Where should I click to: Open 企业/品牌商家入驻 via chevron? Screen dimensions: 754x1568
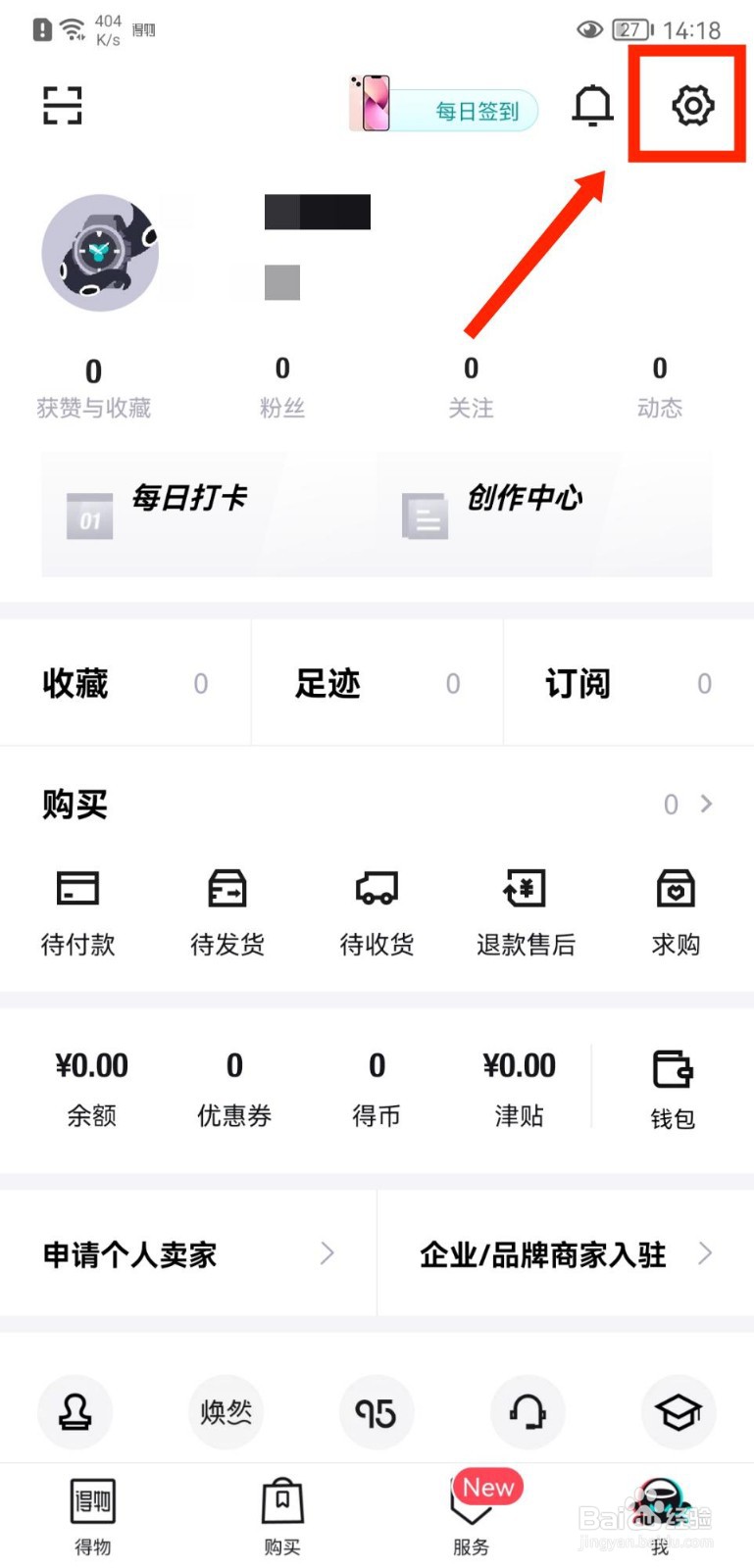pos(707,1252)
